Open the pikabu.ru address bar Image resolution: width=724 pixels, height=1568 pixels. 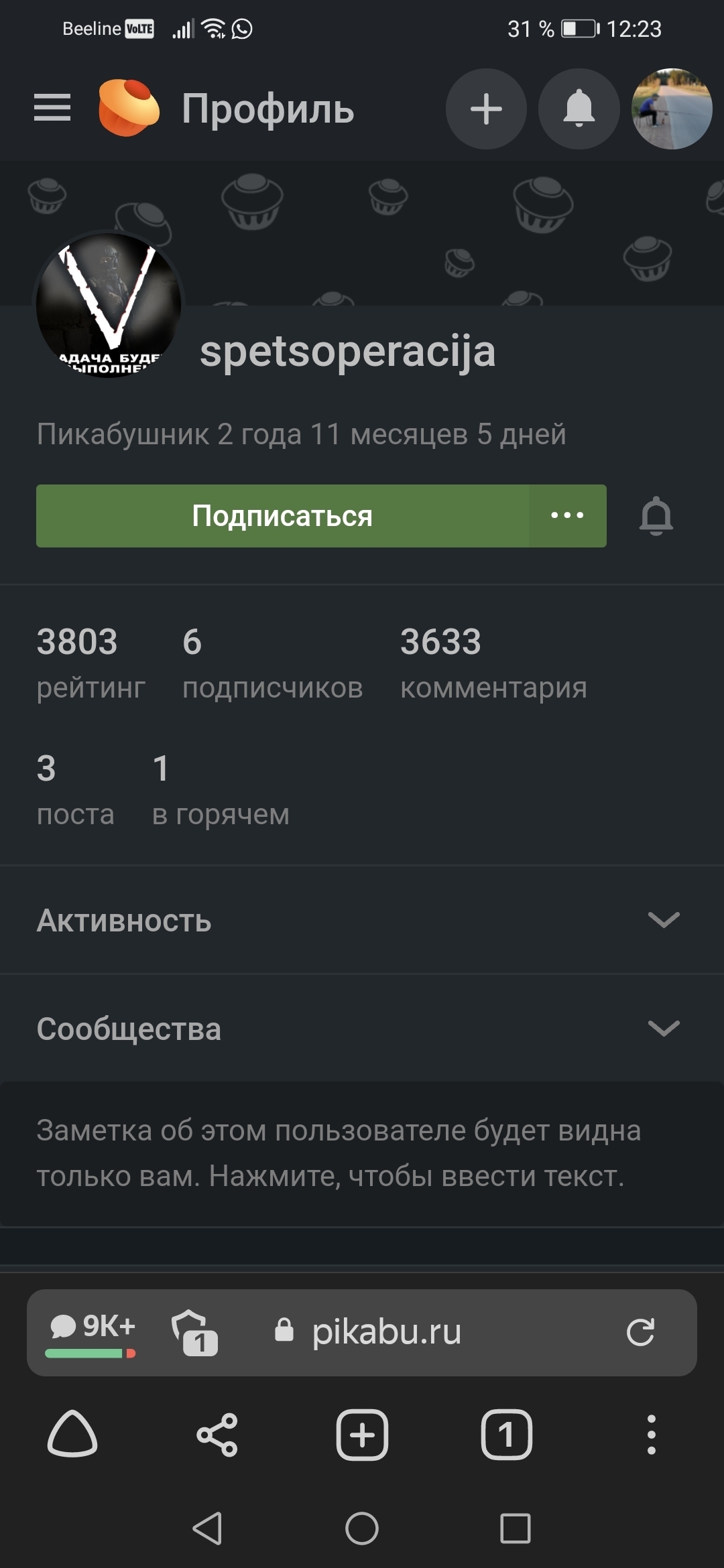coord(386,1331)
